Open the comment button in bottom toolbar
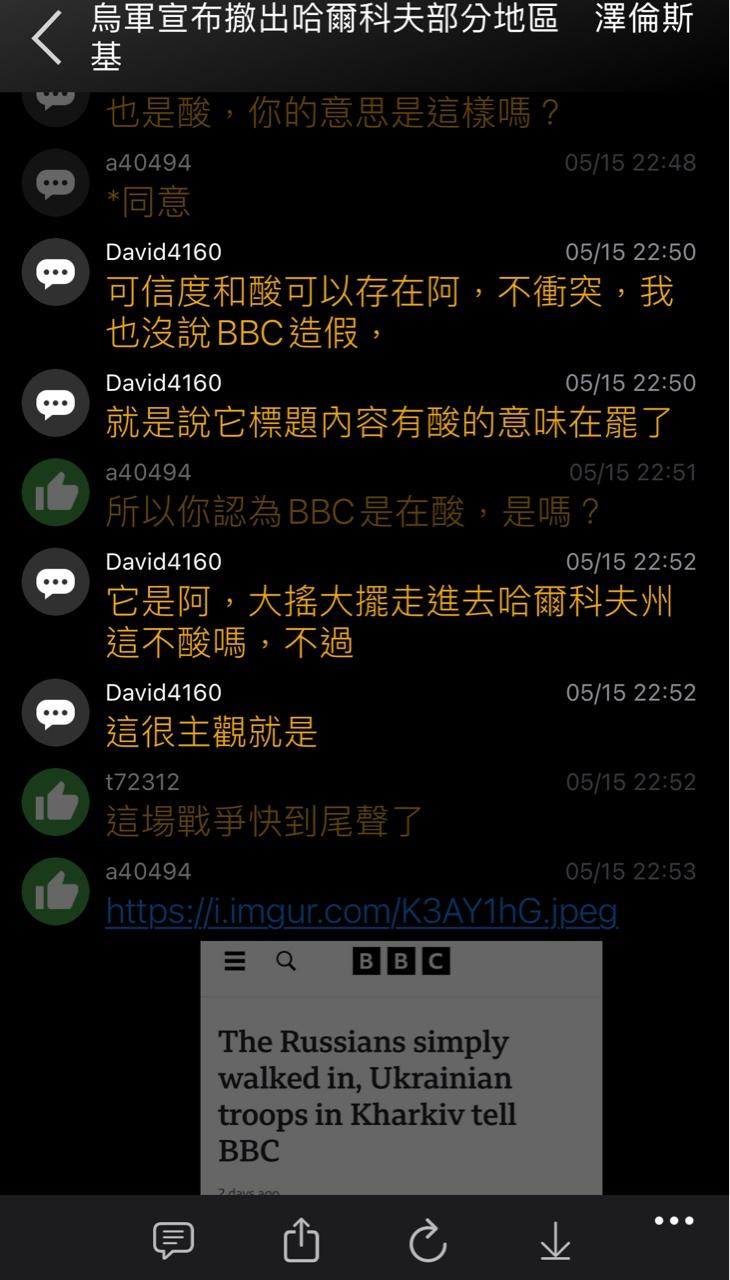Image resolution: width=730 pixels, height=1280 pixels. pyautogui.click(x=173, y=1240)
